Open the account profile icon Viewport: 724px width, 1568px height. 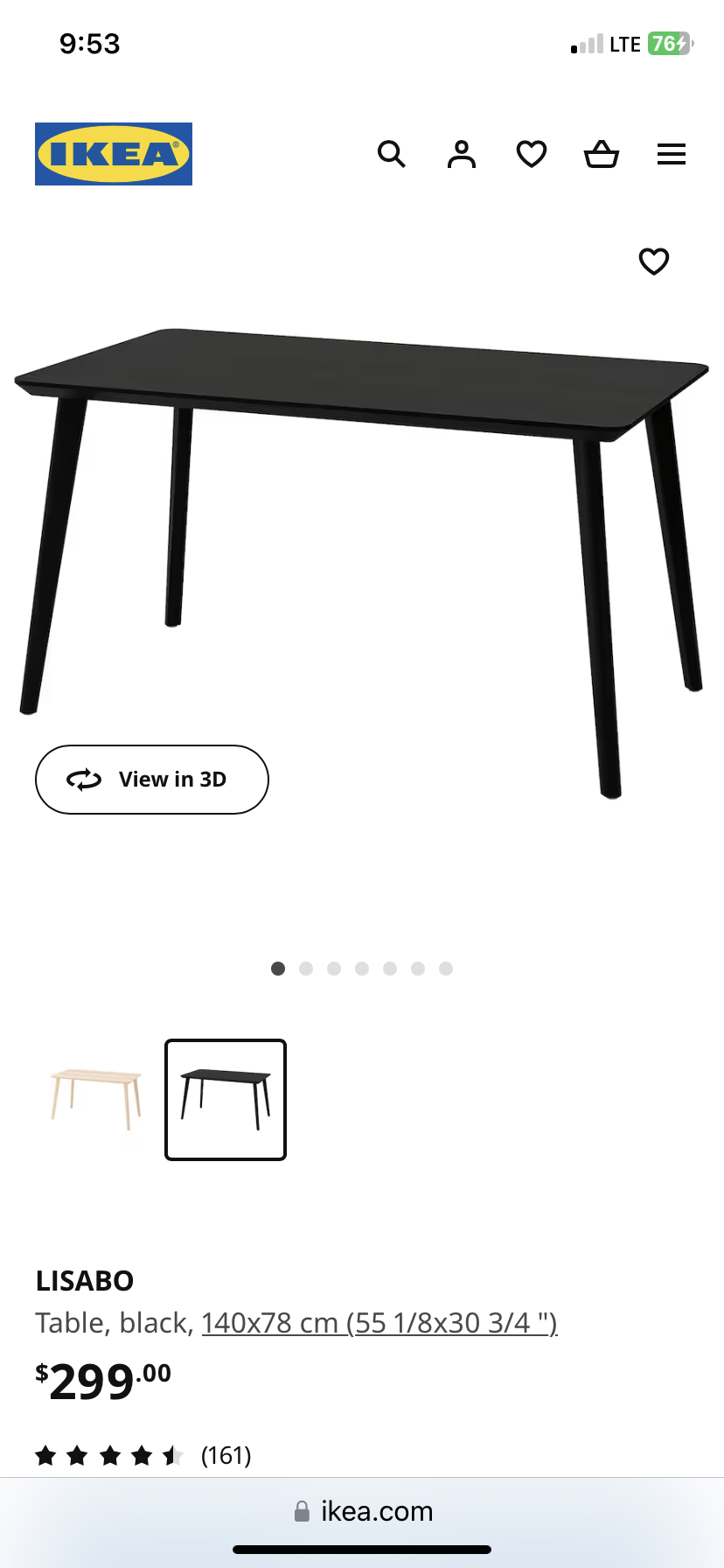pos(462,154)
